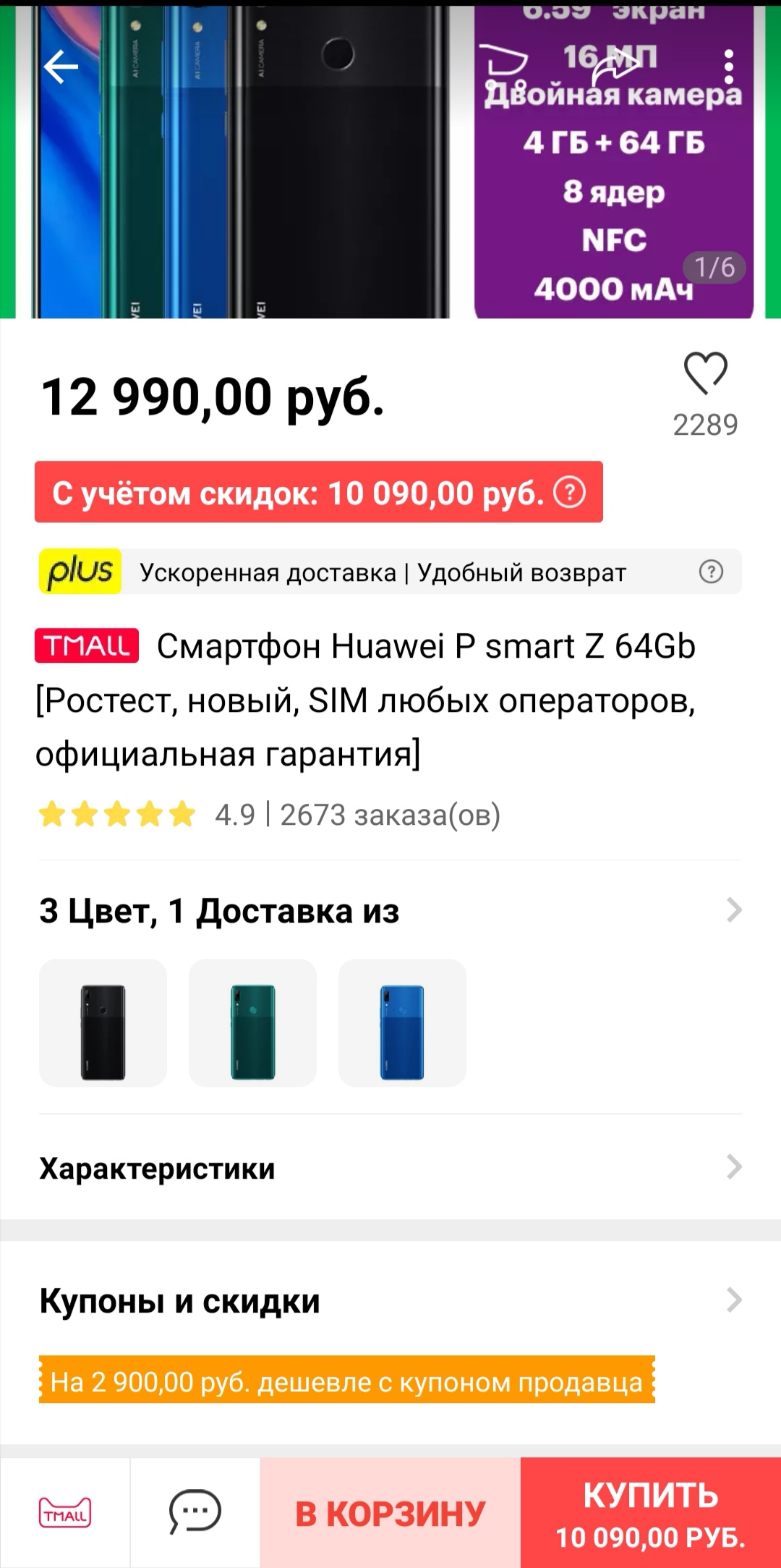Screen dimensions: 781x1568
Task: Select the black phone color
Action: (103, 1023)
